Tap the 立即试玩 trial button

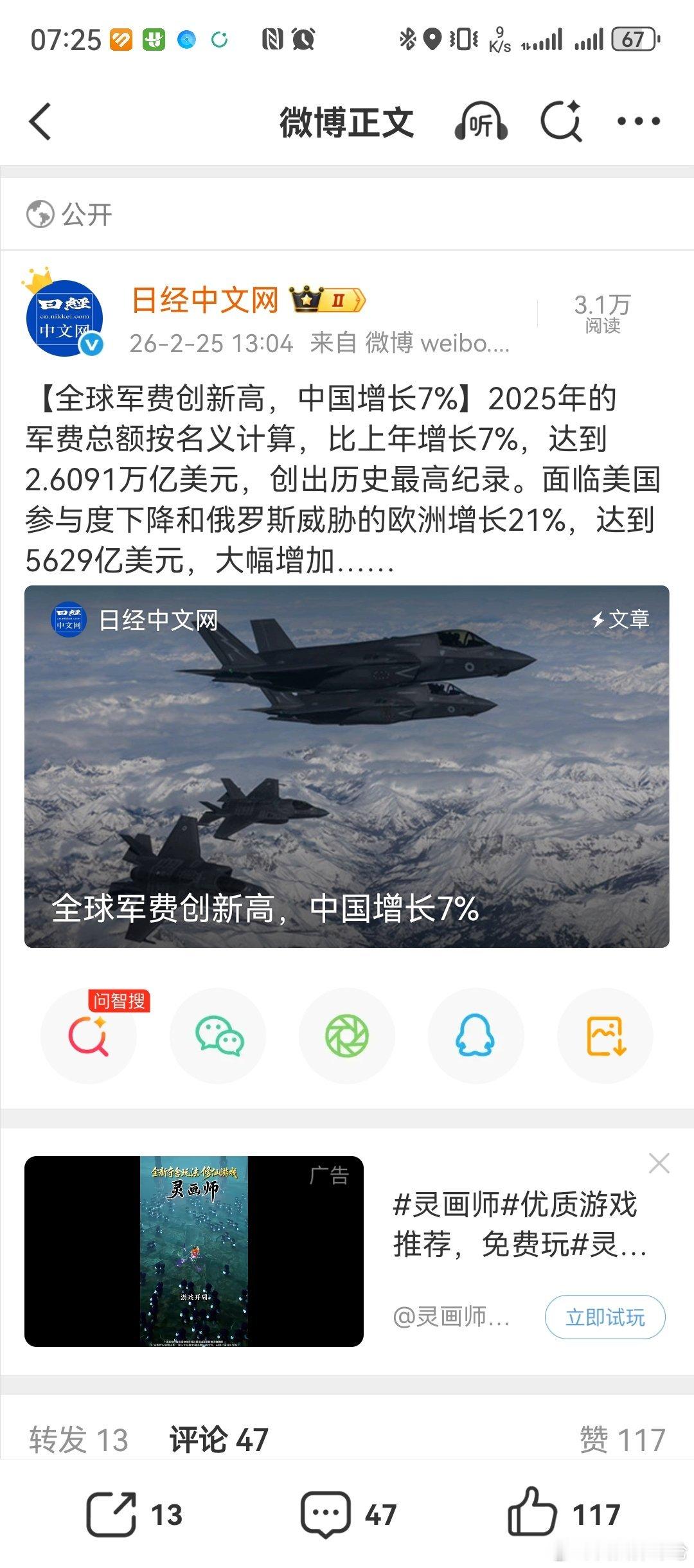click(605, 1317)
